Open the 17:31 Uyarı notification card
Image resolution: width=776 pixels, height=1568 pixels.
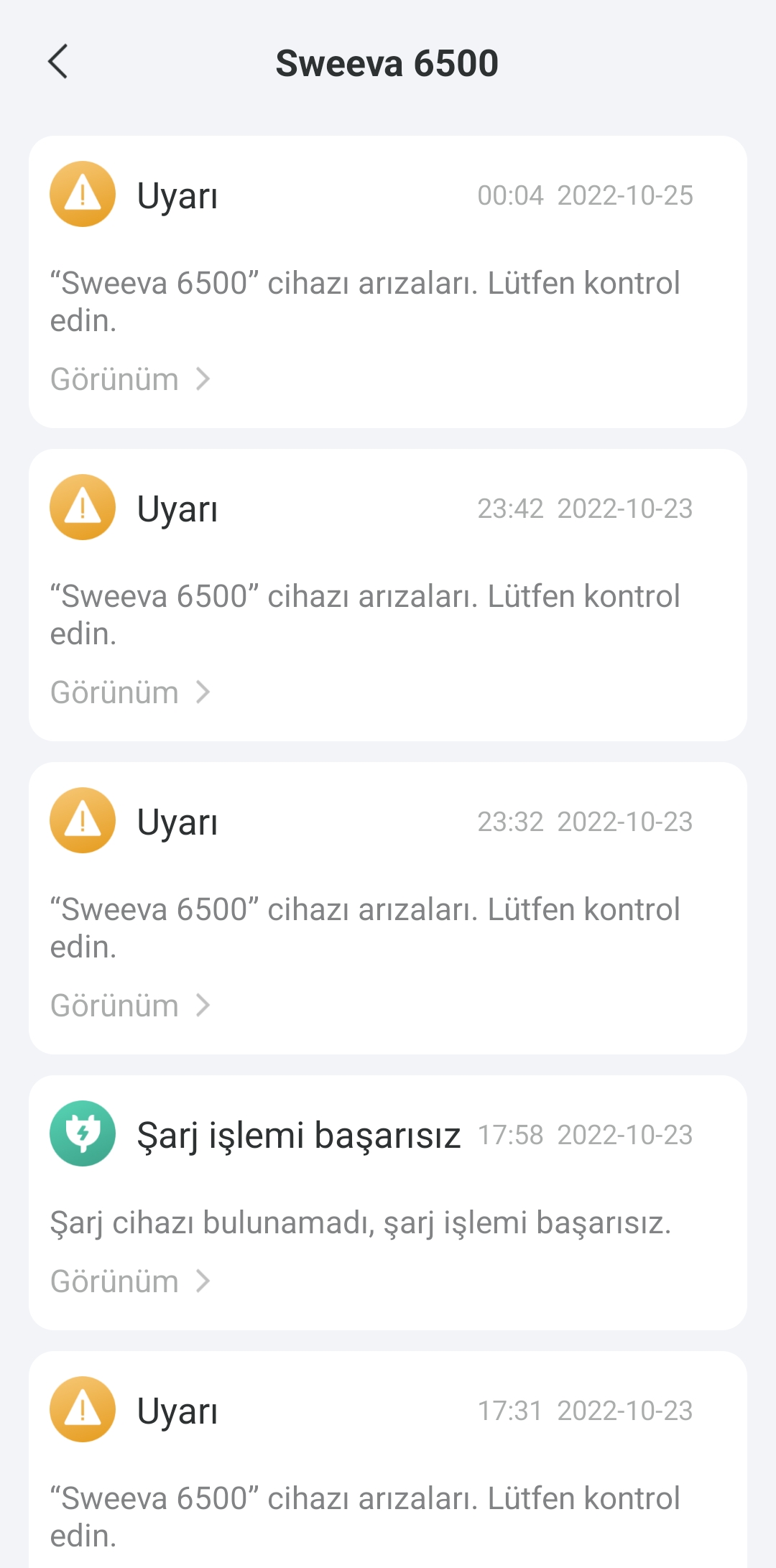(388, 1465)
